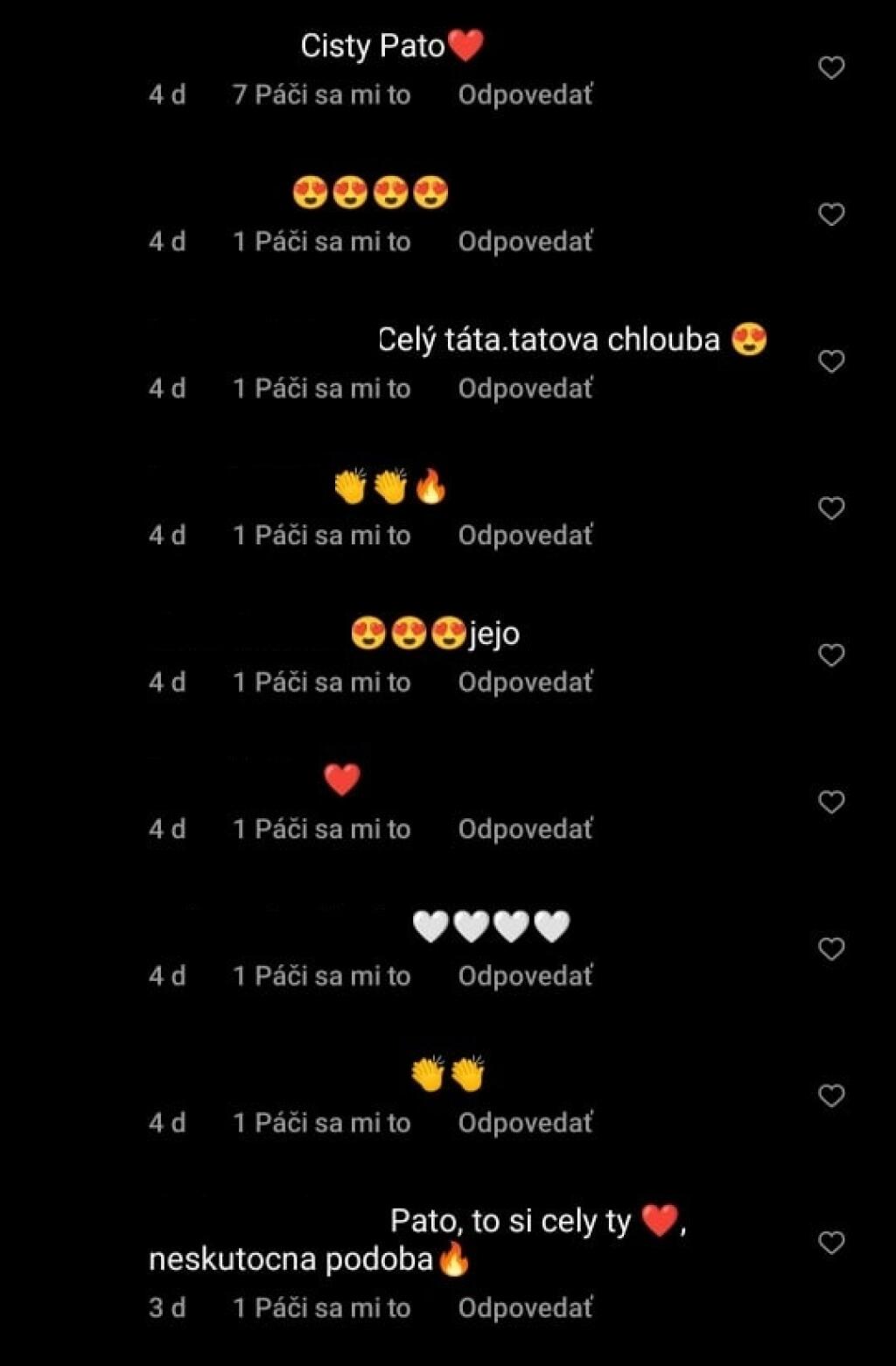Reply to the 'Celý táta.tatova chlouba' comment

(525, 389)
